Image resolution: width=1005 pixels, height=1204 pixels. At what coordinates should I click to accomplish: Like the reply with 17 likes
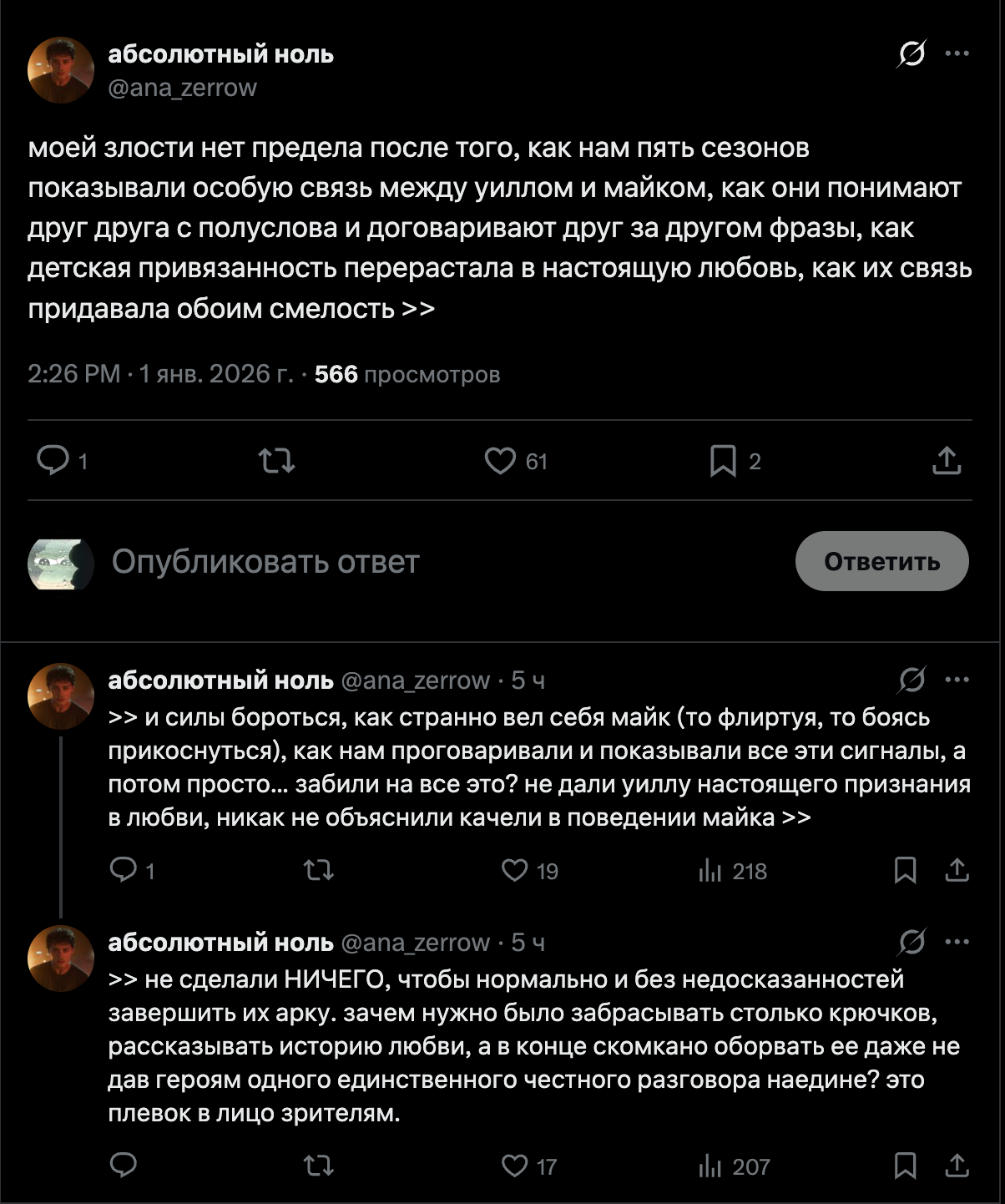coord(528,1166)
